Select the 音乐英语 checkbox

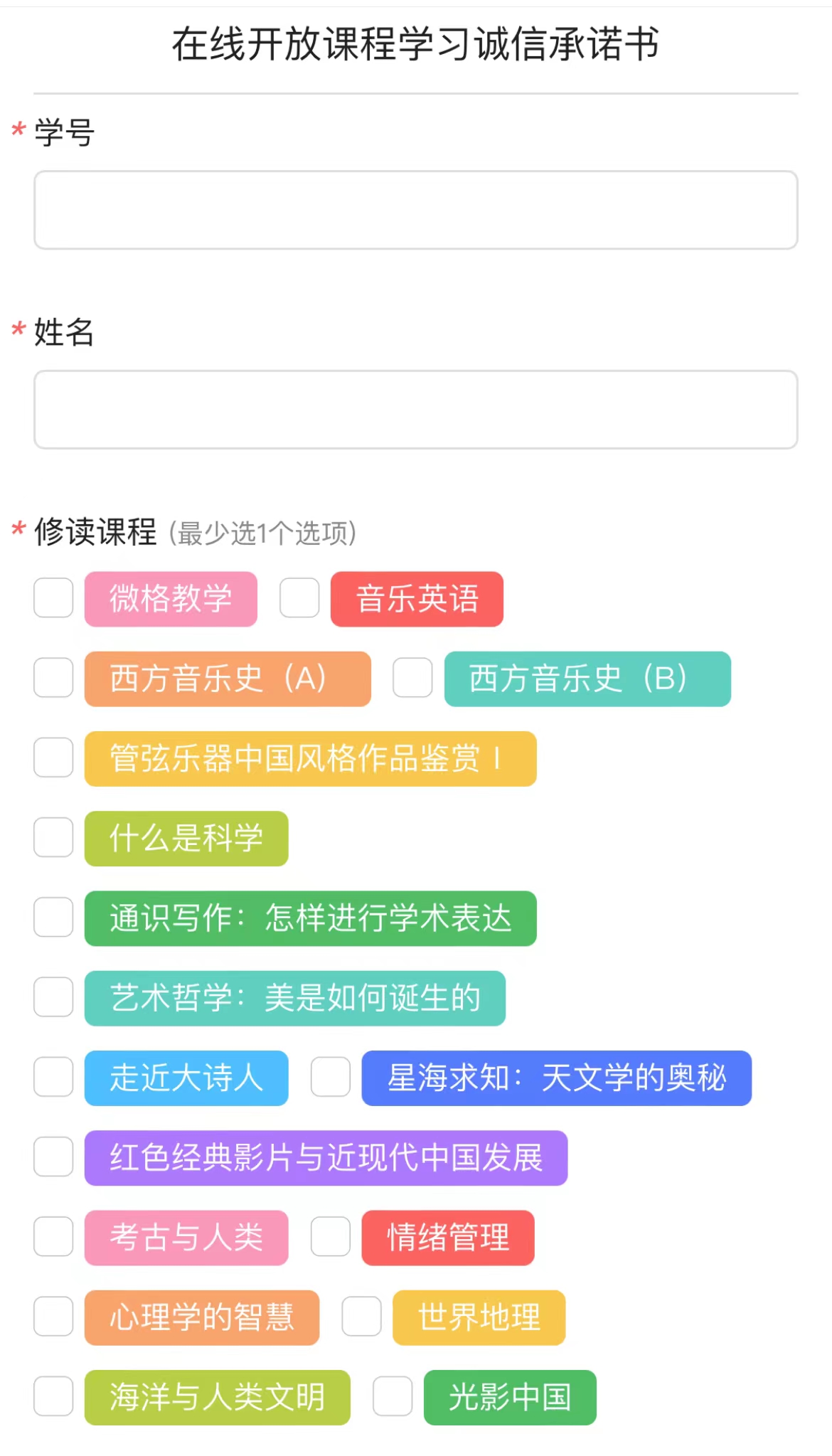pyautogui.click(x=299, y=597)
